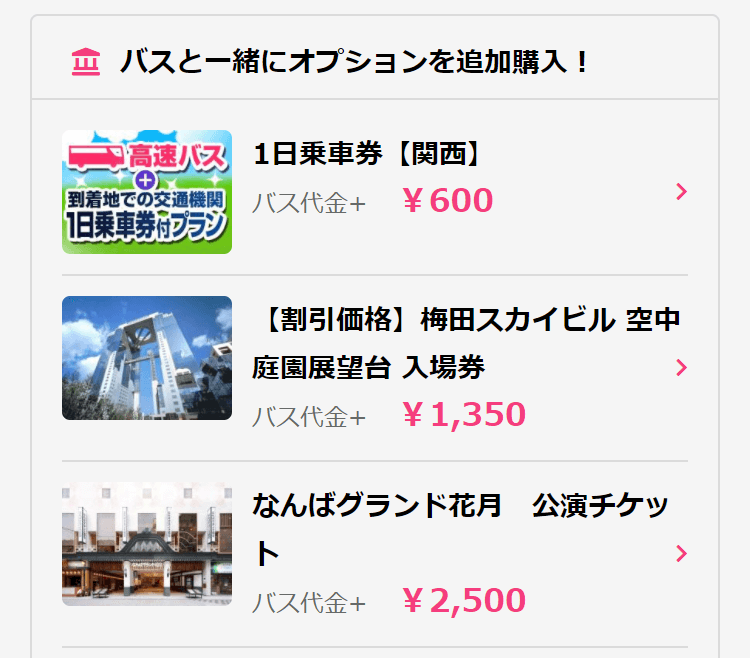This screenshot has height=658, width=750.
Task: Open the 1日乗車券【関西】 option
Action: 375,190
